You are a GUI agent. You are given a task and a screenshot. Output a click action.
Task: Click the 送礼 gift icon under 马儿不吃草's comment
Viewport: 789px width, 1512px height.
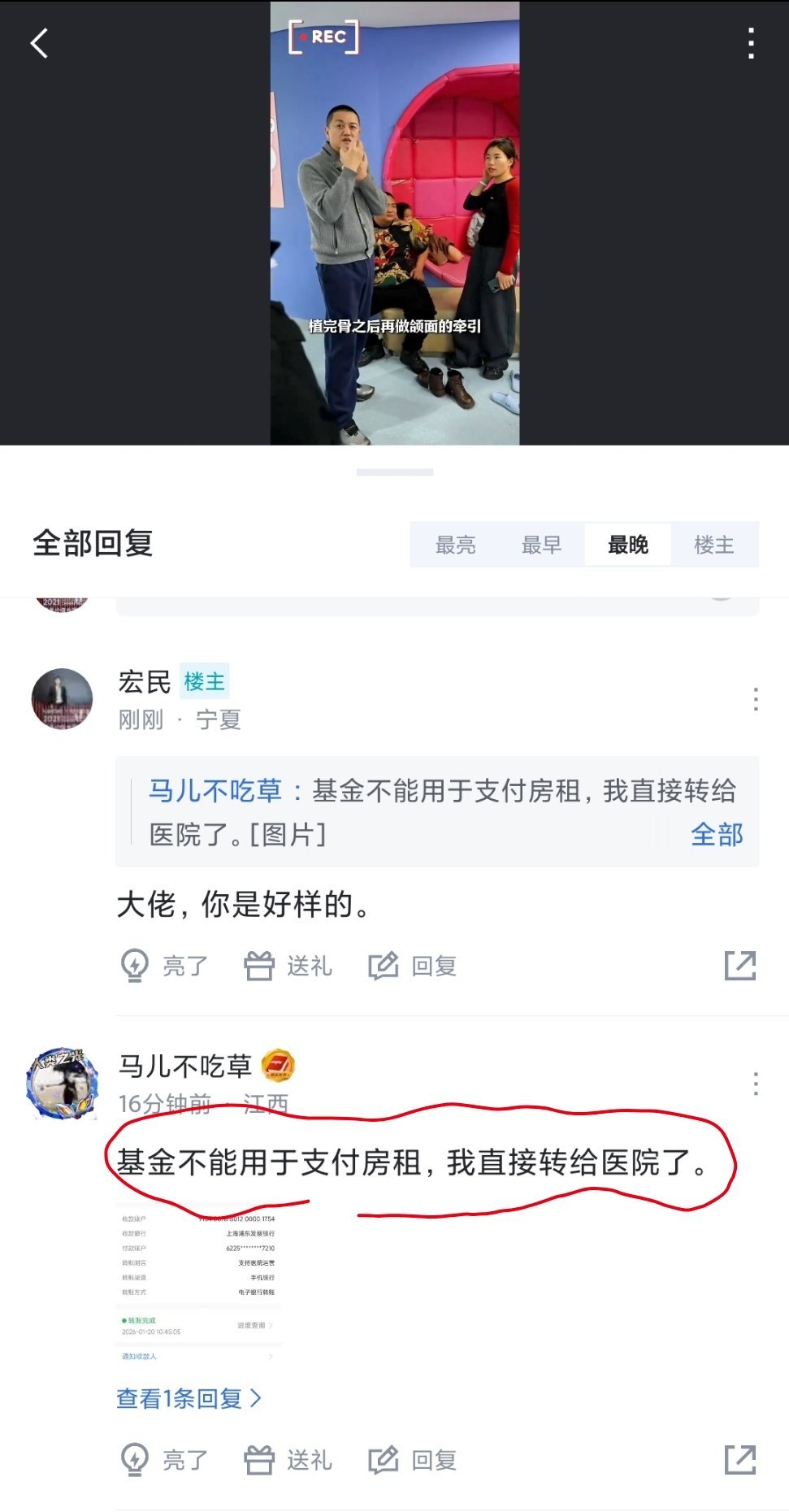(x=258, y=1459)
